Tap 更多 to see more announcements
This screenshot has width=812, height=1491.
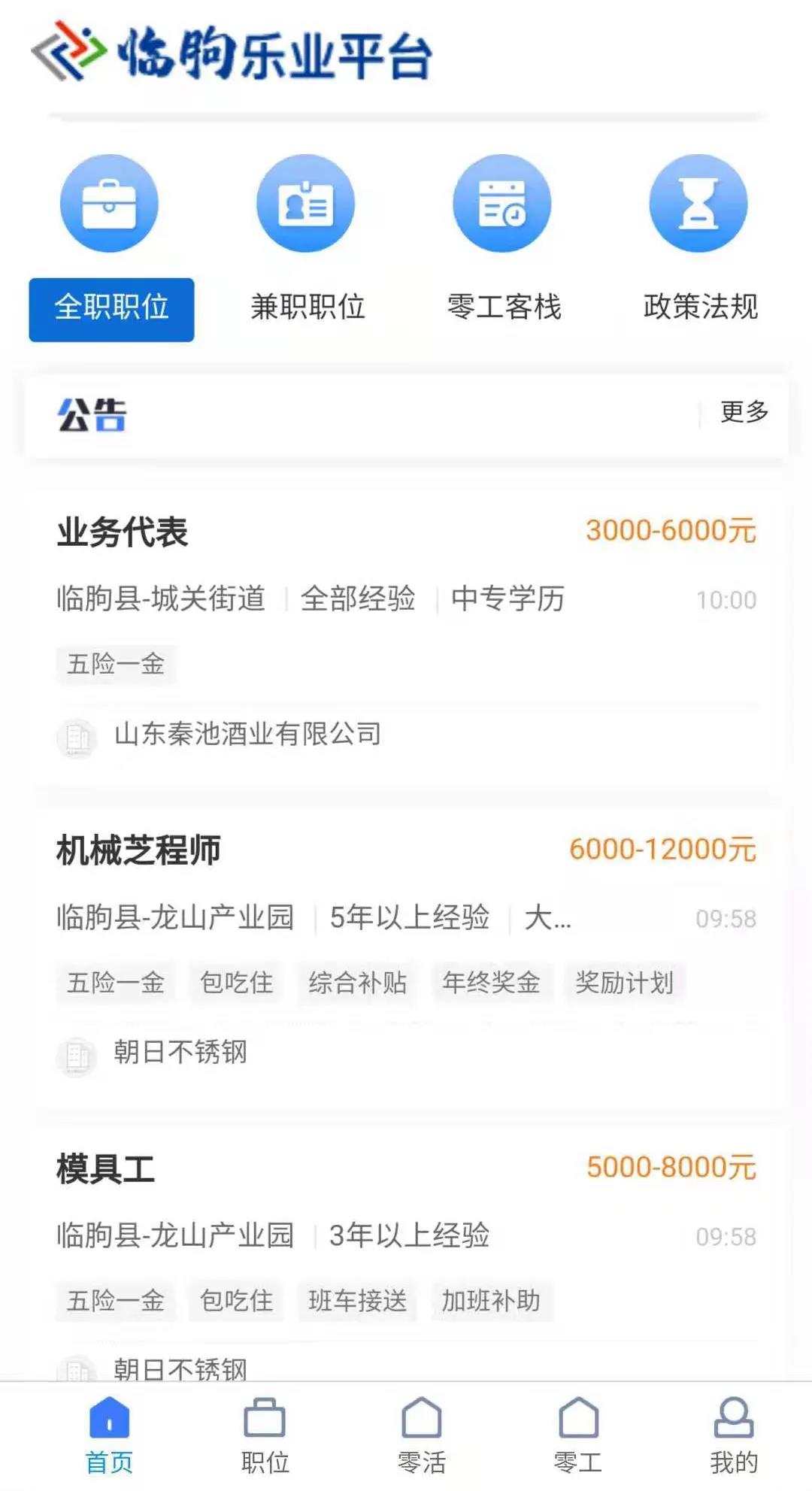(x=744, y=412)
